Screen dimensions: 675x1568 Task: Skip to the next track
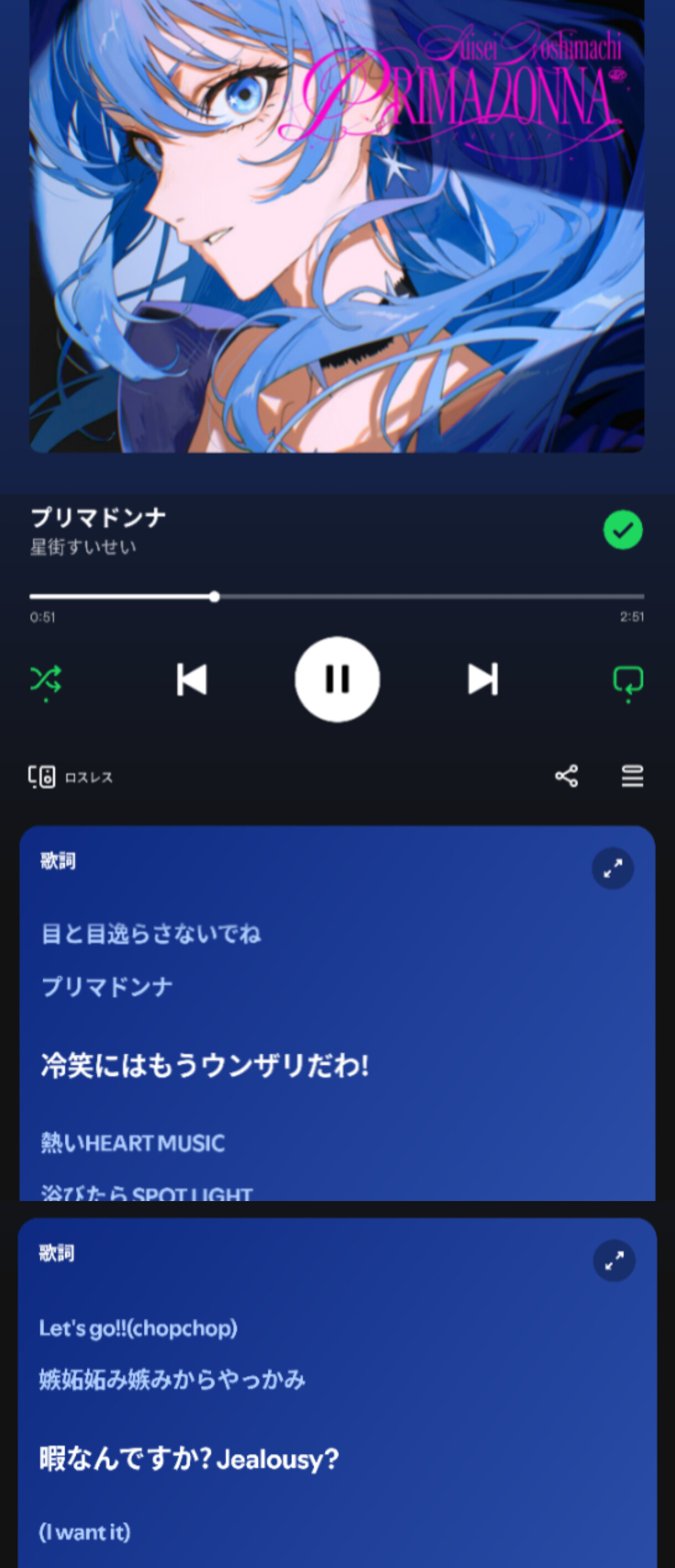[482, 679]
